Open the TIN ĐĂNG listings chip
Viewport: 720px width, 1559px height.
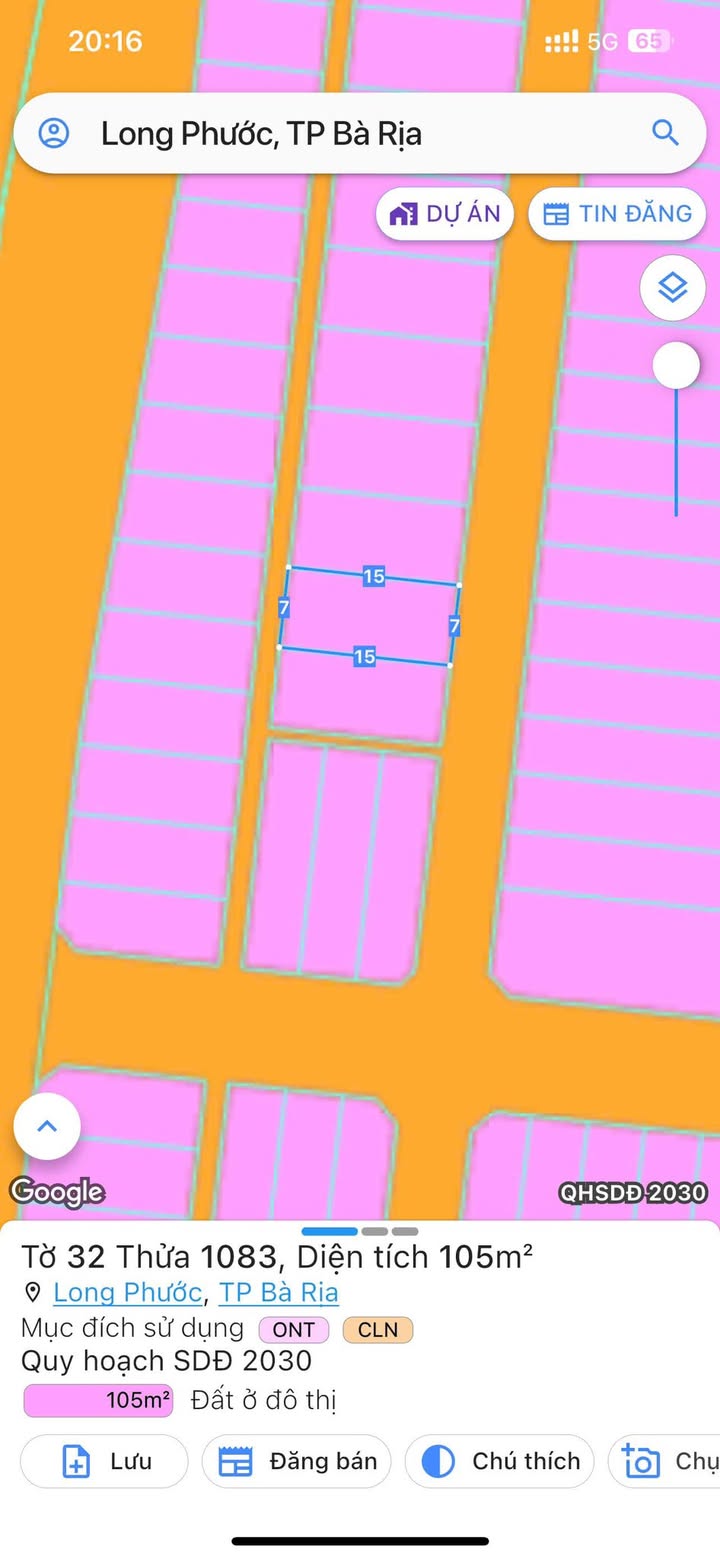pyautogui.click(x=617, y=214)
